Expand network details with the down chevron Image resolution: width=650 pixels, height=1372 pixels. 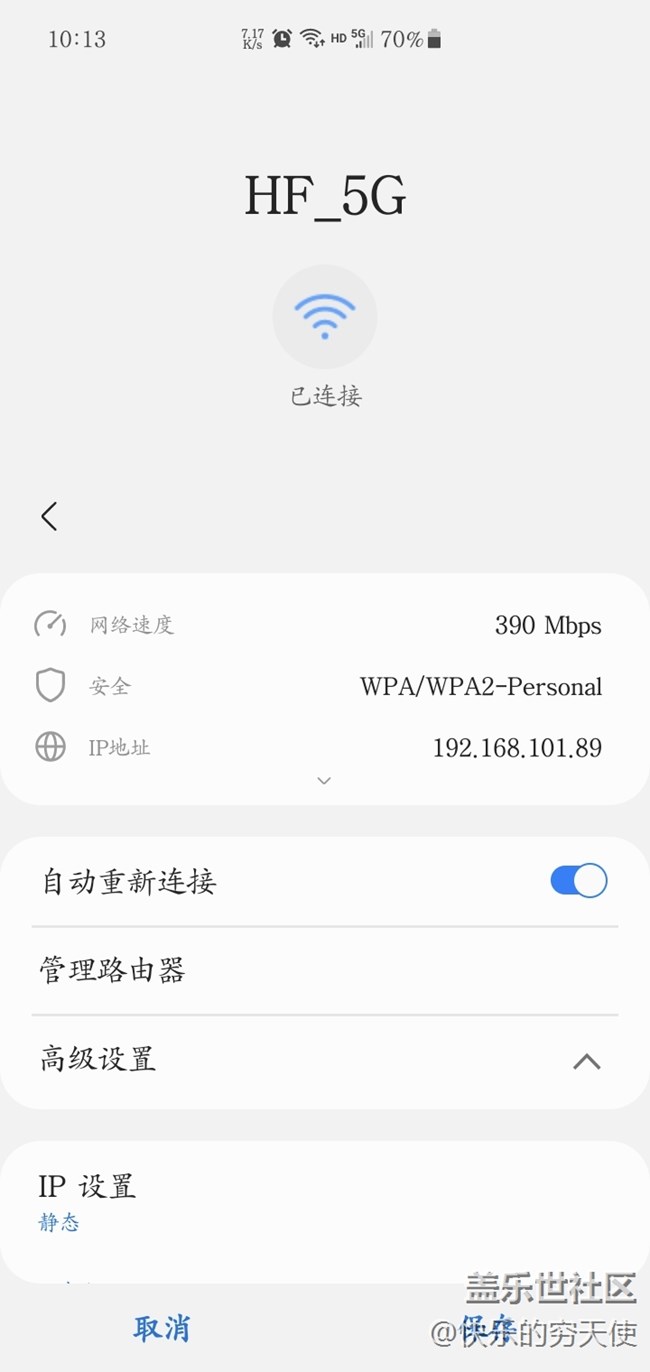coord(324,781)
